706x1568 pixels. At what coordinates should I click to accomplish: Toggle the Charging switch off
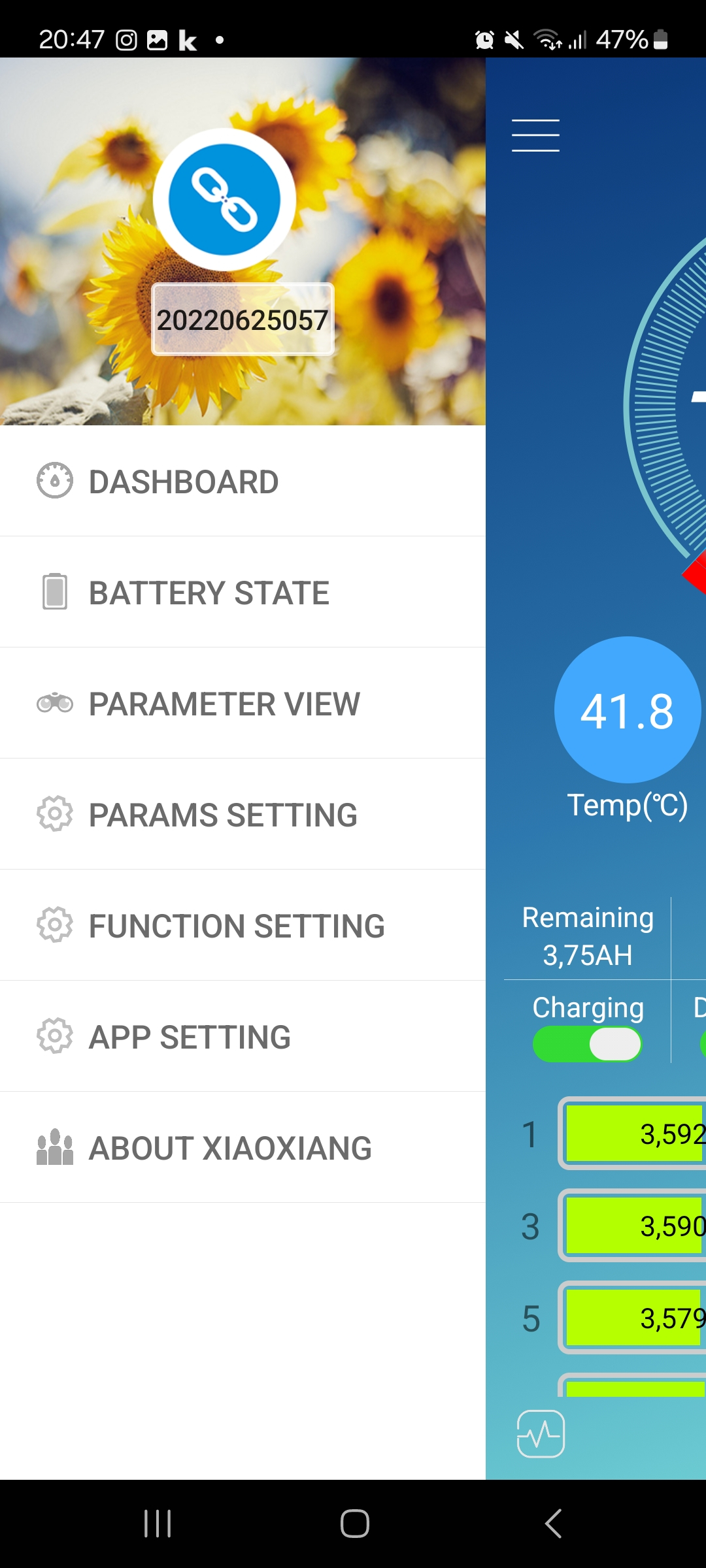pyautogui.click(x=587, y=1044)
